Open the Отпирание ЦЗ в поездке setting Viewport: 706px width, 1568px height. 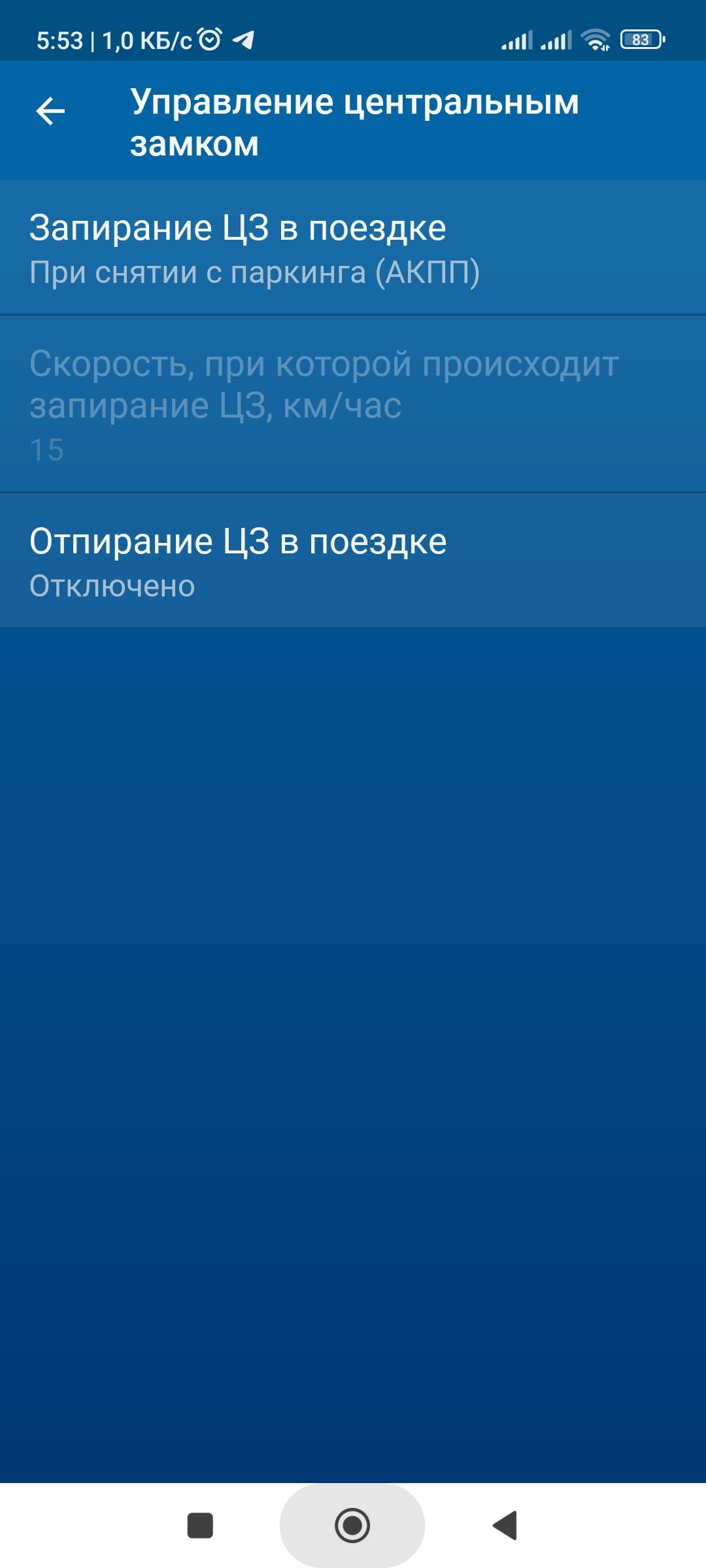(x=353, y=562)
